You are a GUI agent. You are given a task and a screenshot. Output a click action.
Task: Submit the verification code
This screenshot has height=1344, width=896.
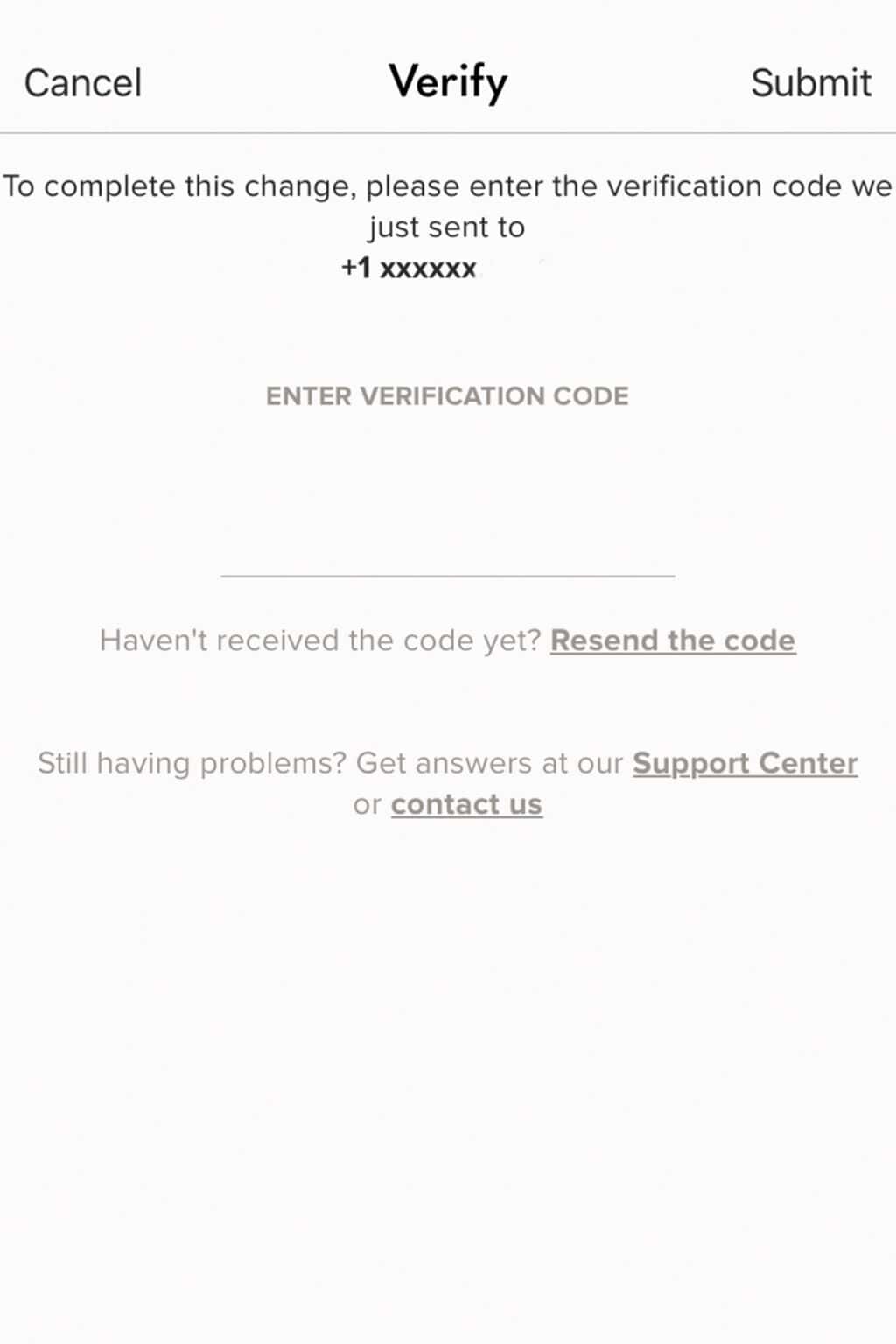[810, 83]
